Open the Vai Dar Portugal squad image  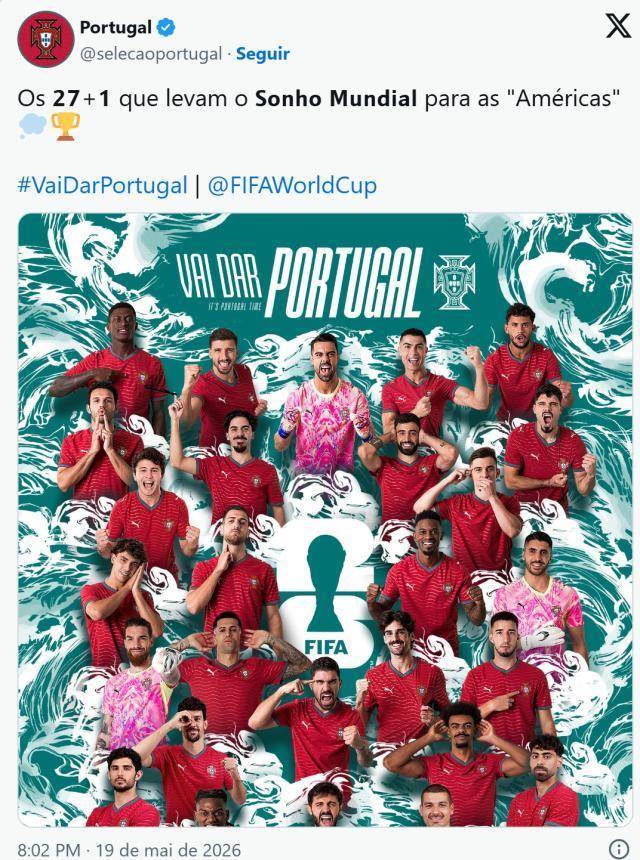pyautogui.click(x=325, y=519)
